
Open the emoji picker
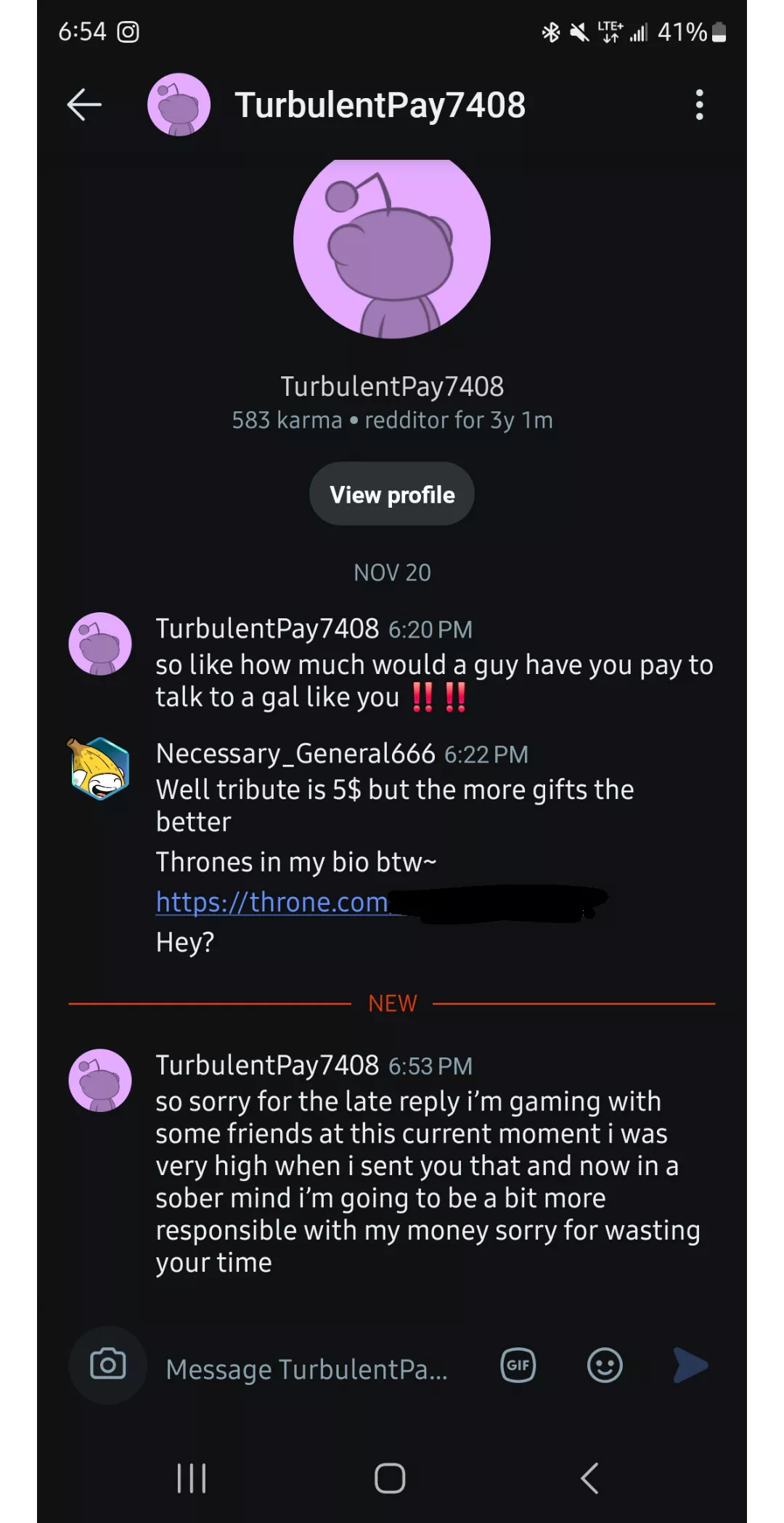[605, 1365]
